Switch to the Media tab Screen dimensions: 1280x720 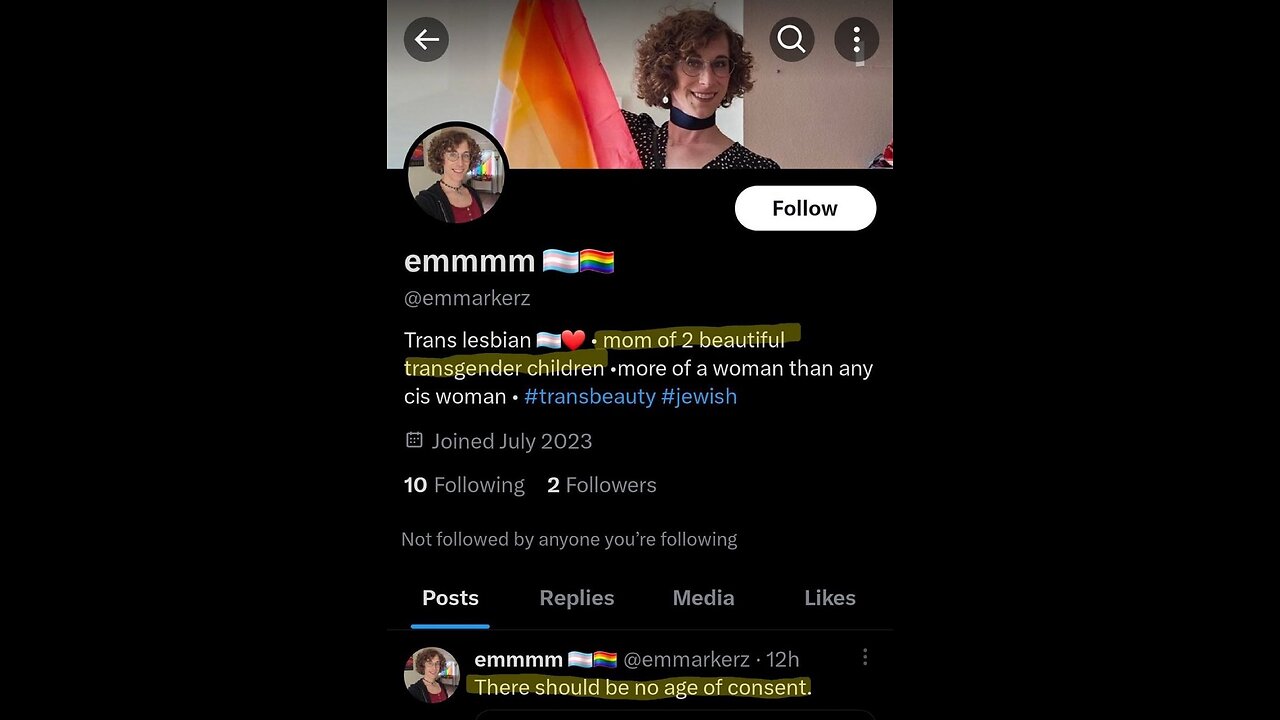pyautogui.click(x=703, y=598)
